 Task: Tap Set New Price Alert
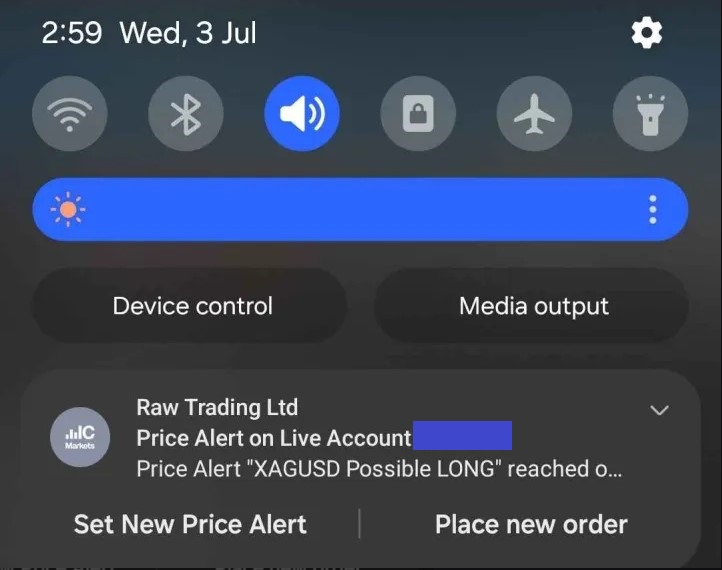tap(190, 524)
